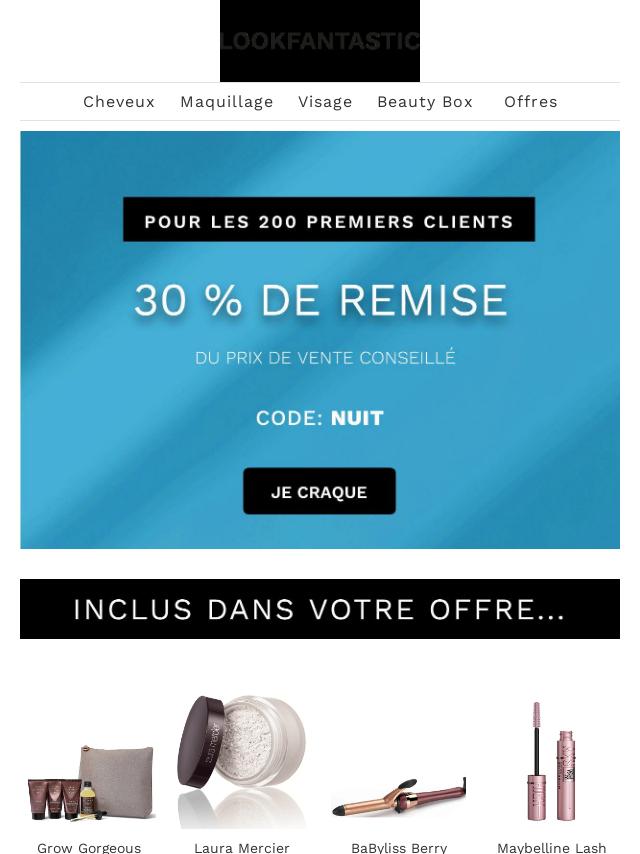Image resolution: width=640 pixels, height=854 pixels.
Task: Go to the Maquillage section
Action: point(227,102)
